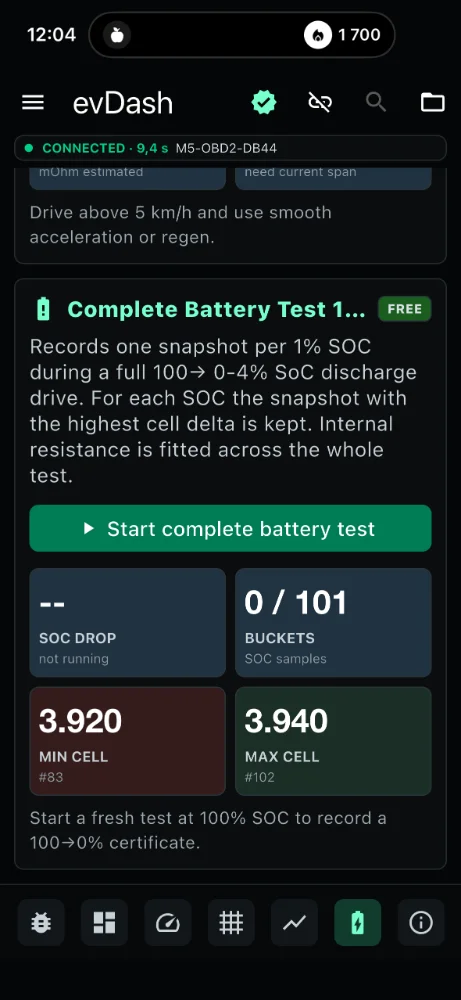Switch to the line chart tab

[x=294, y=922]
